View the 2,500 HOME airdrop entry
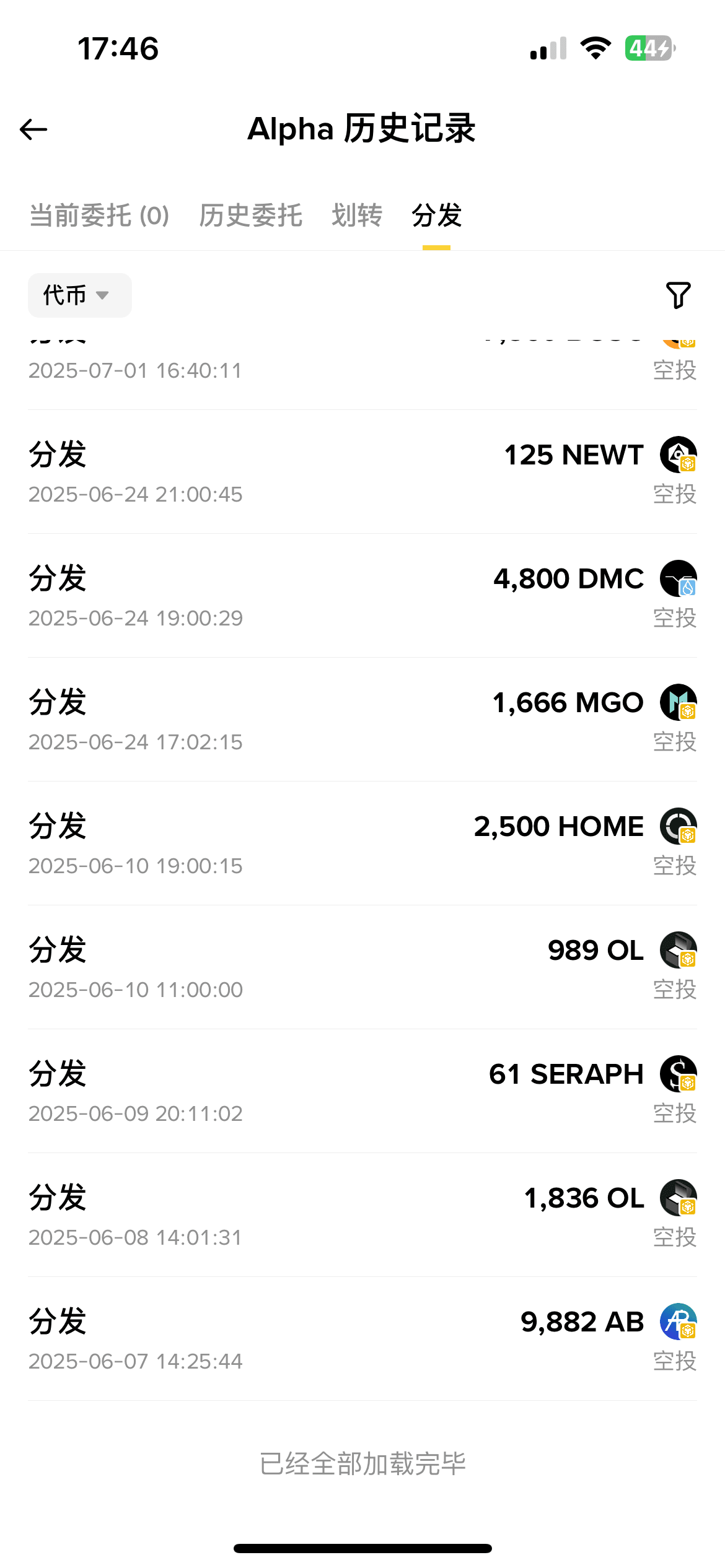725x1568 pixels. coord(362,843)
